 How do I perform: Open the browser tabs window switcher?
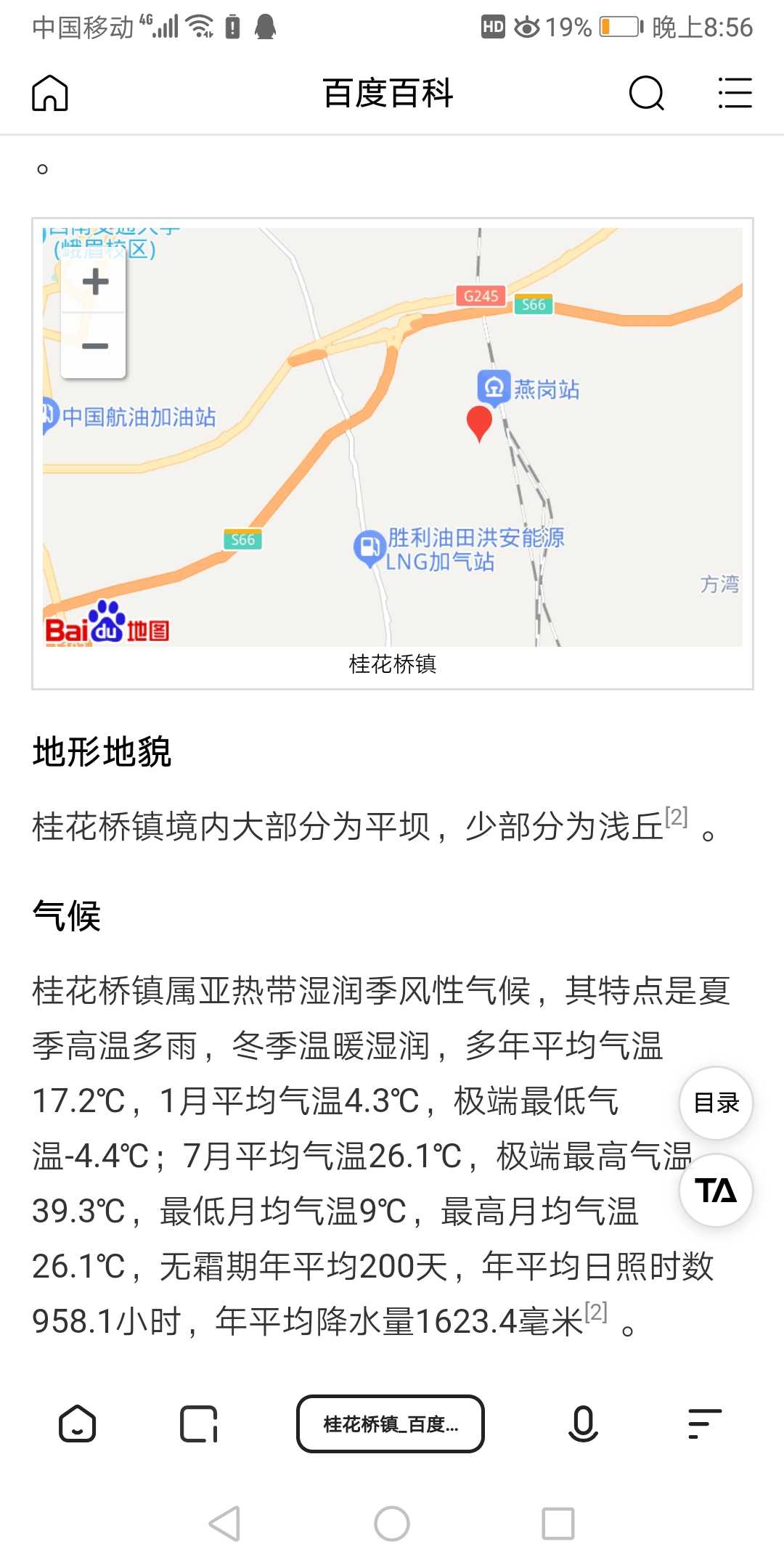[199, 1424]
